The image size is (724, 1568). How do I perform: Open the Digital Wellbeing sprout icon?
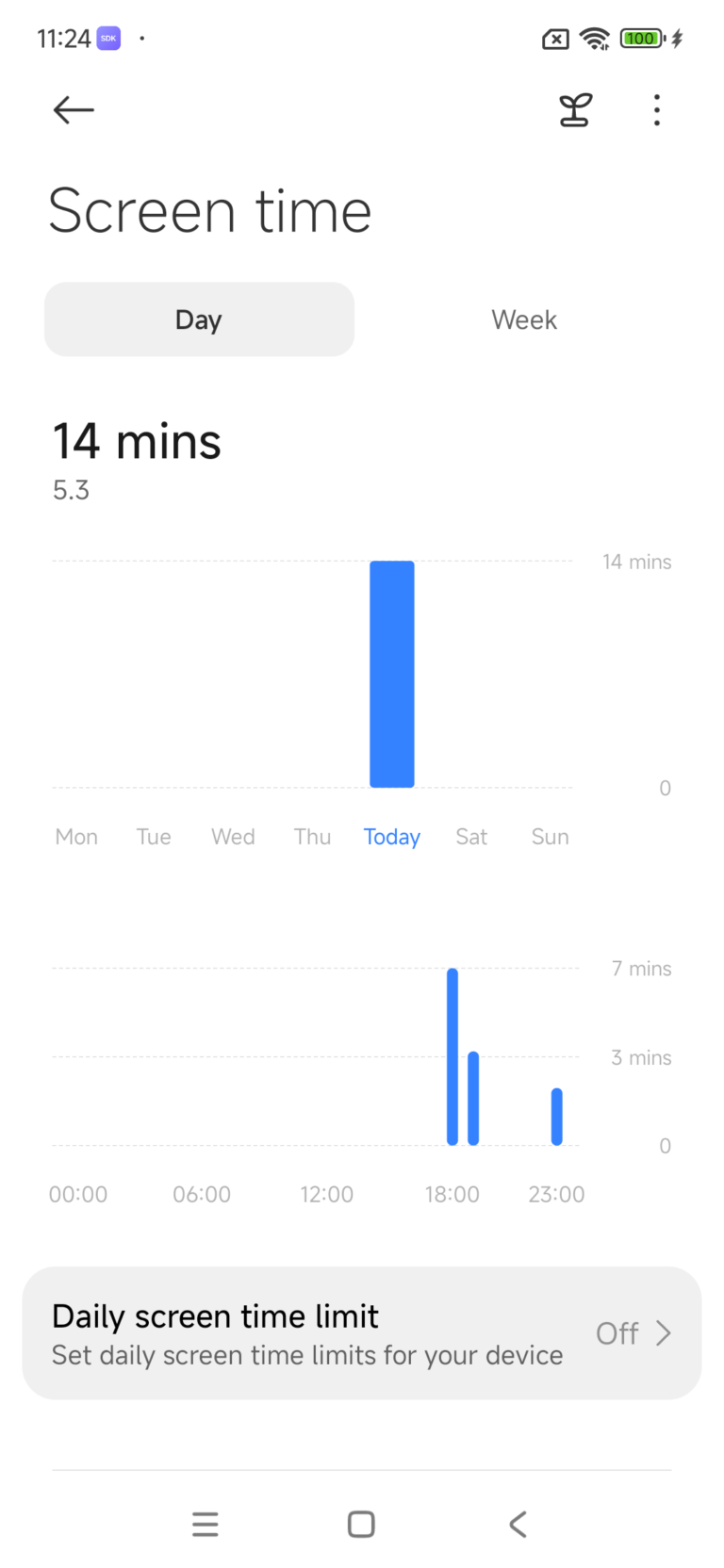coord(574,110)
